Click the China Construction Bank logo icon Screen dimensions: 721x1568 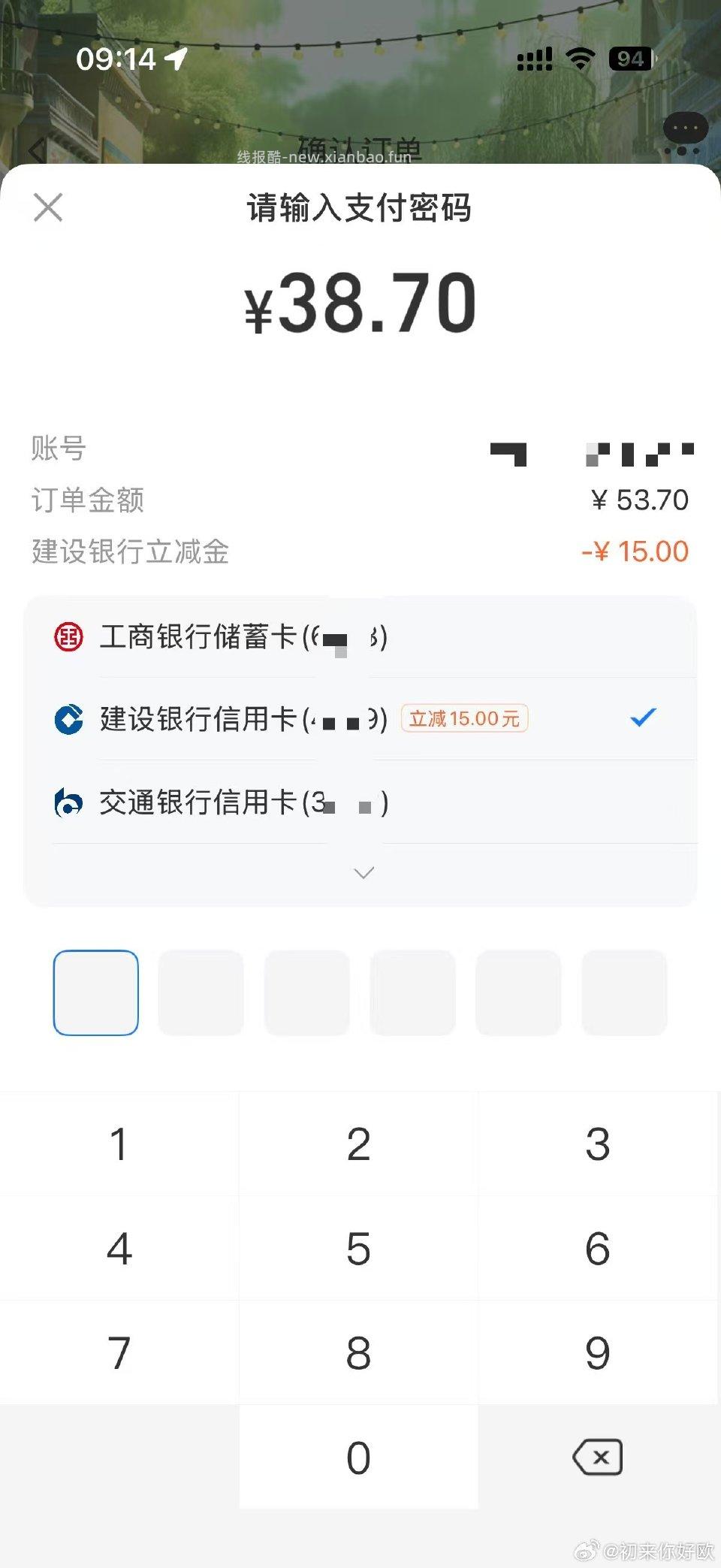click(x=68, y=719)
